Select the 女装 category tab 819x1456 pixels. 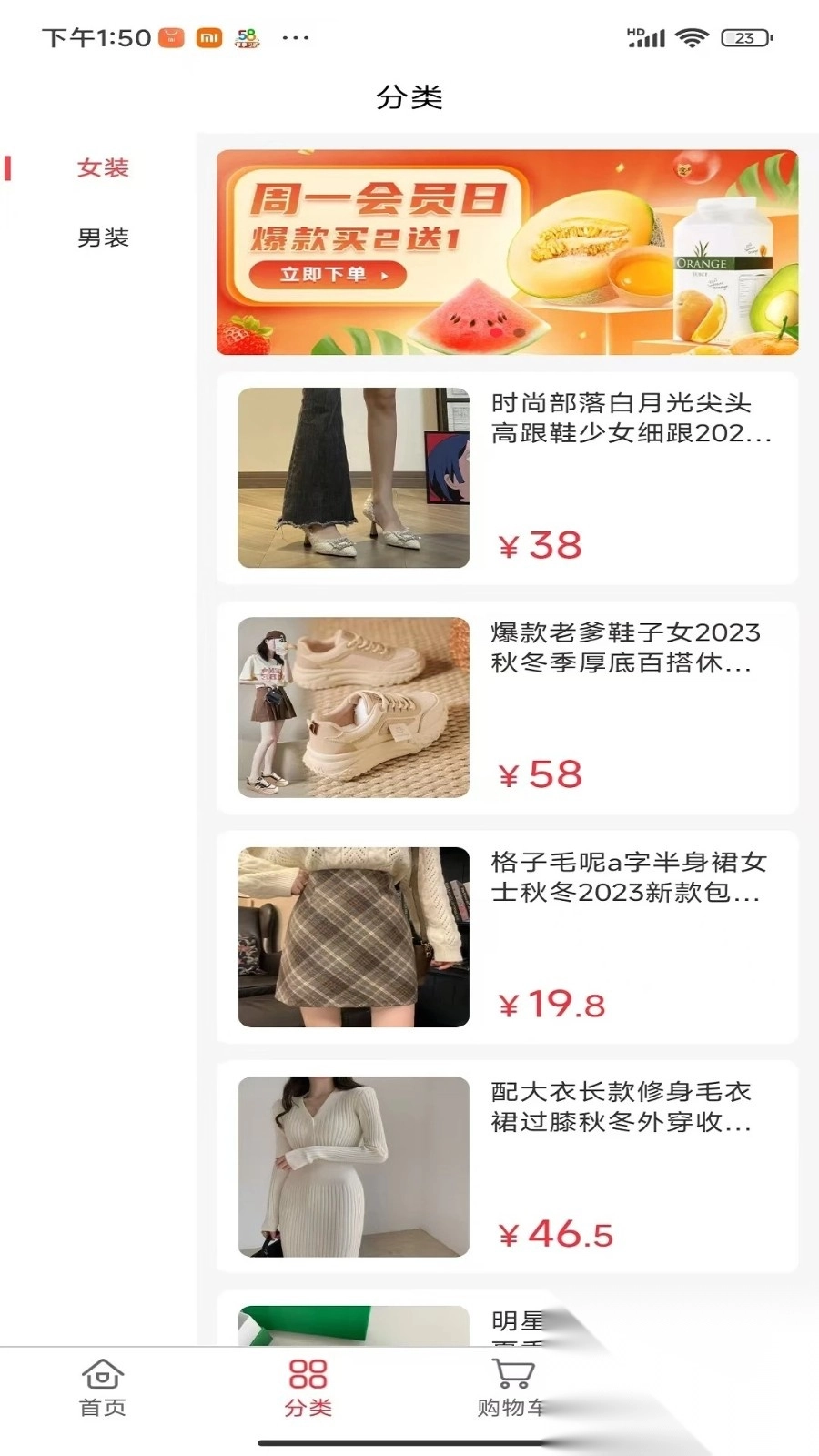point(105,167)
